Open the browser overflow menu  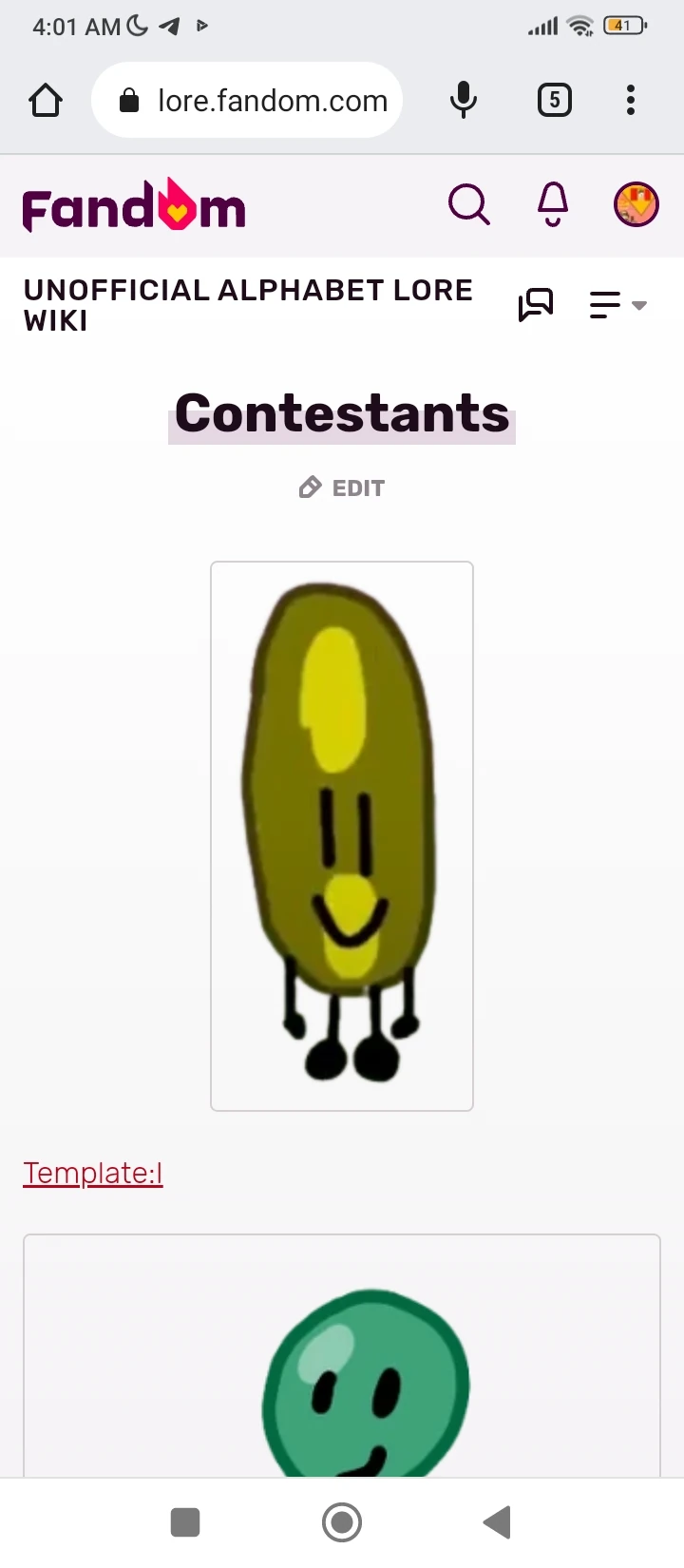(631, 100)
